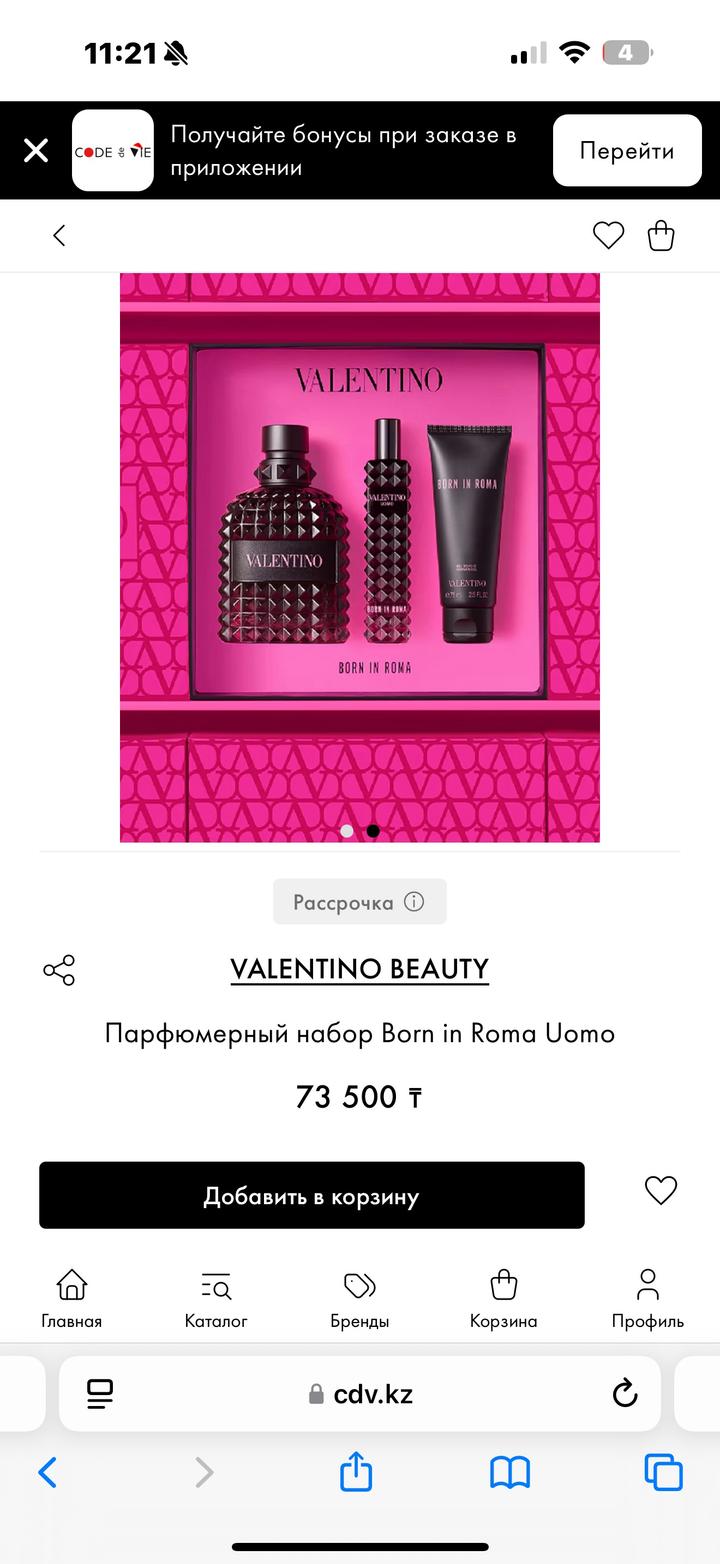Viewport: 720px width, 1564px height.
Task: Tap the cdv.kz address bar
Action: (360, 1393)
